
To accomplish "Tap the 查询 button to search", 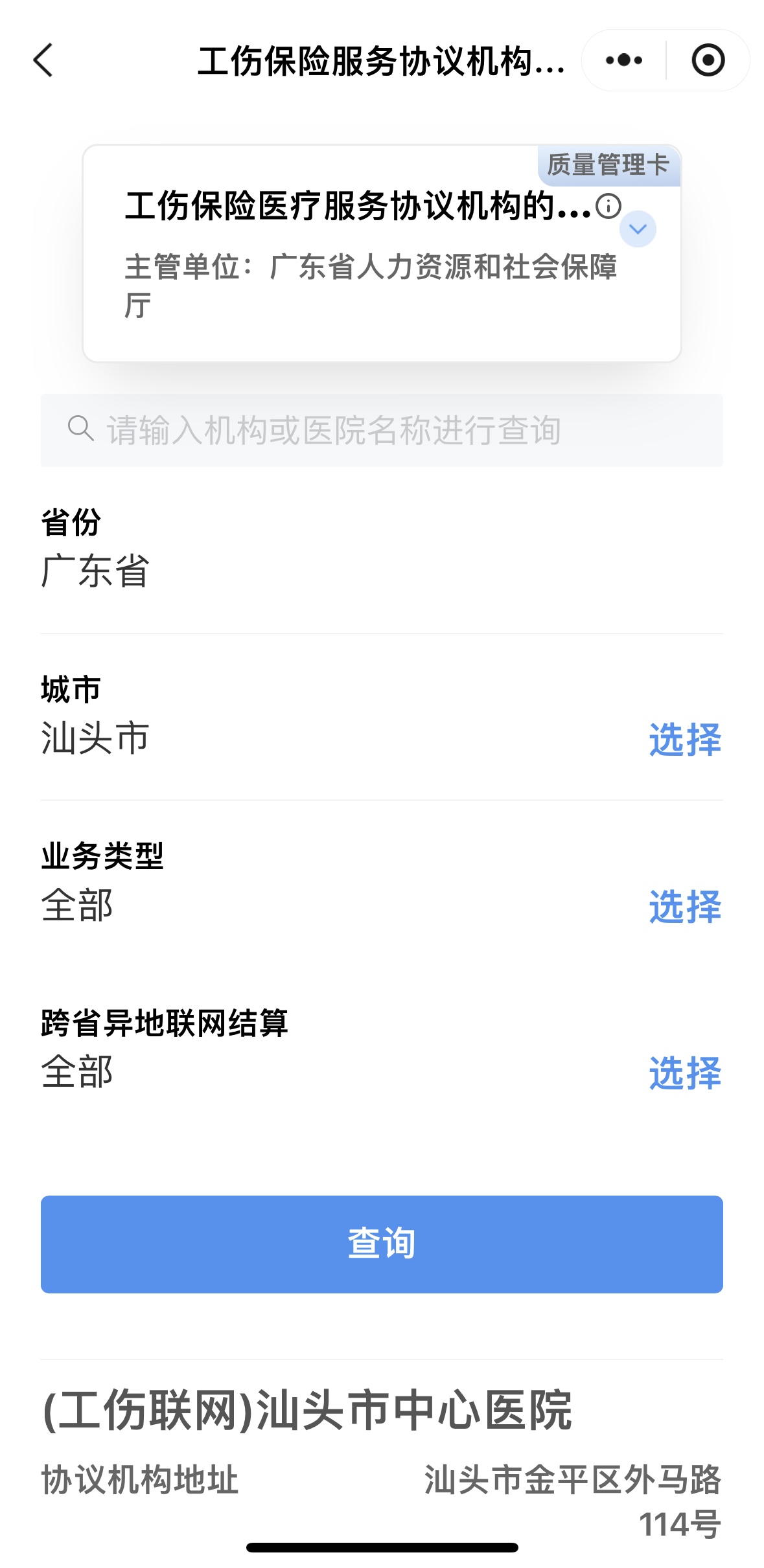I will (x=382, y=1244).
